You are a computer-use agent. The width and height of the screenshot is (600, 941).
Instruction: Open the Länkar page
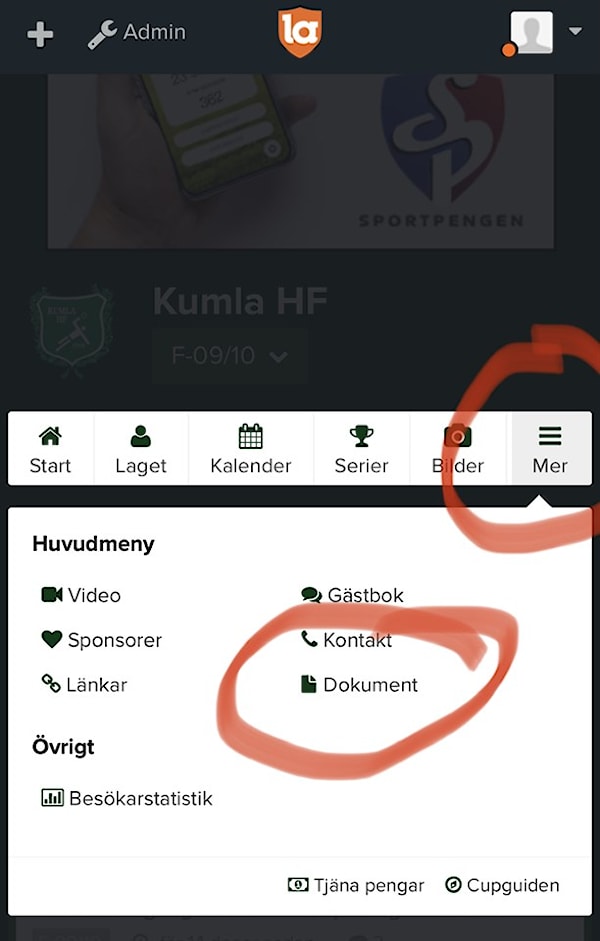(85, 685)
